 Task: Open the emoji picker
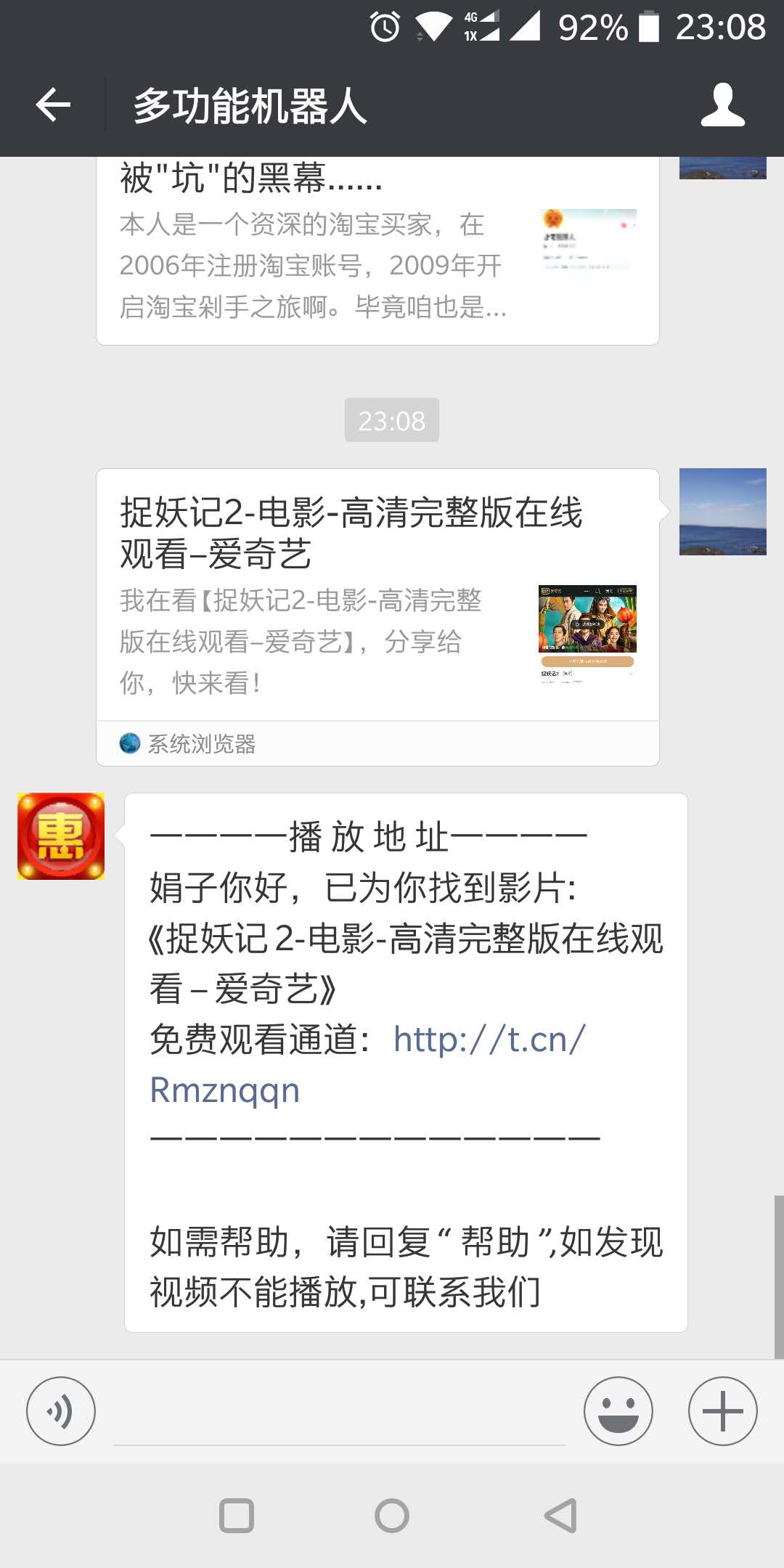click(x=618, y=1411)
